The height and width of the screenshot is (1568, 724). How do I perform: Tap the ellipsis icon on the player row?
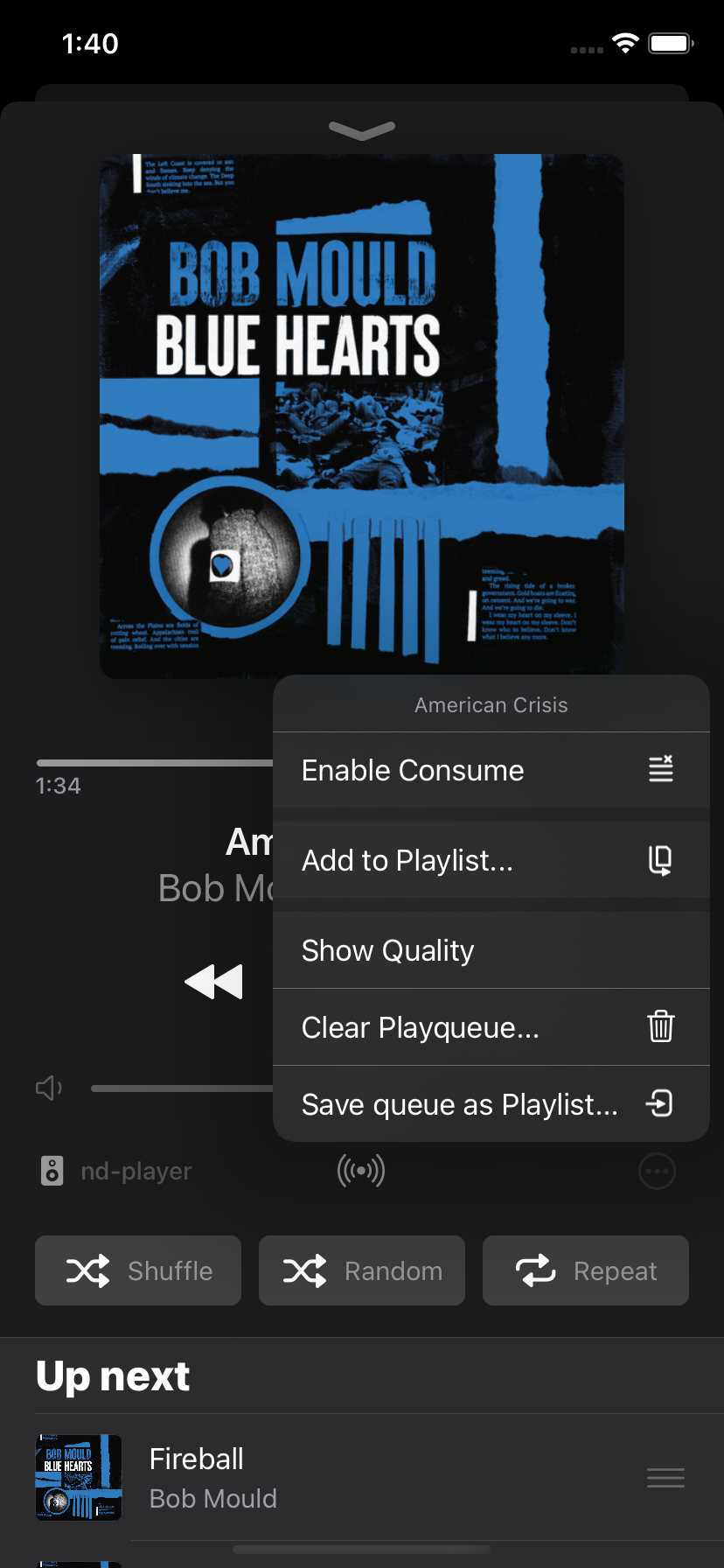(x=657, y=1171)
